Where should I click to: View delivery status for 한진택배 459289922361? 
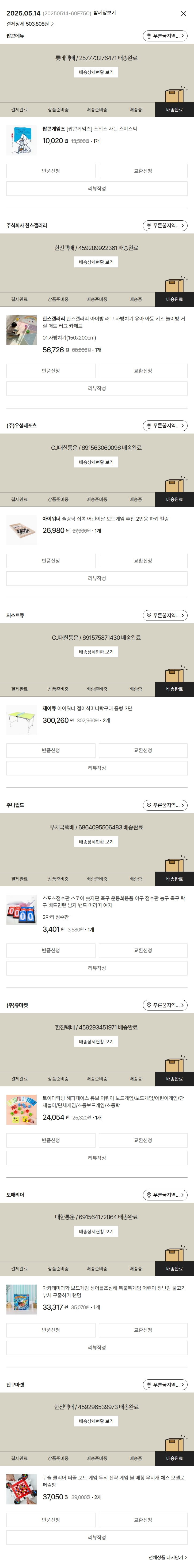point(96,262)
